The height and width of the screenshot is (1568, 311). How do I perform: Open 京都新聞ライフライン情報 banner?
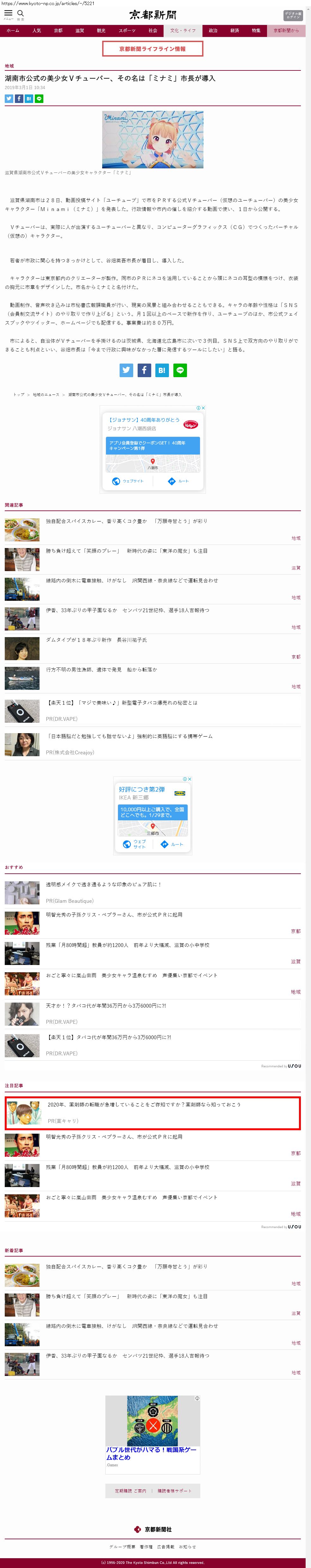pos(152,49)
